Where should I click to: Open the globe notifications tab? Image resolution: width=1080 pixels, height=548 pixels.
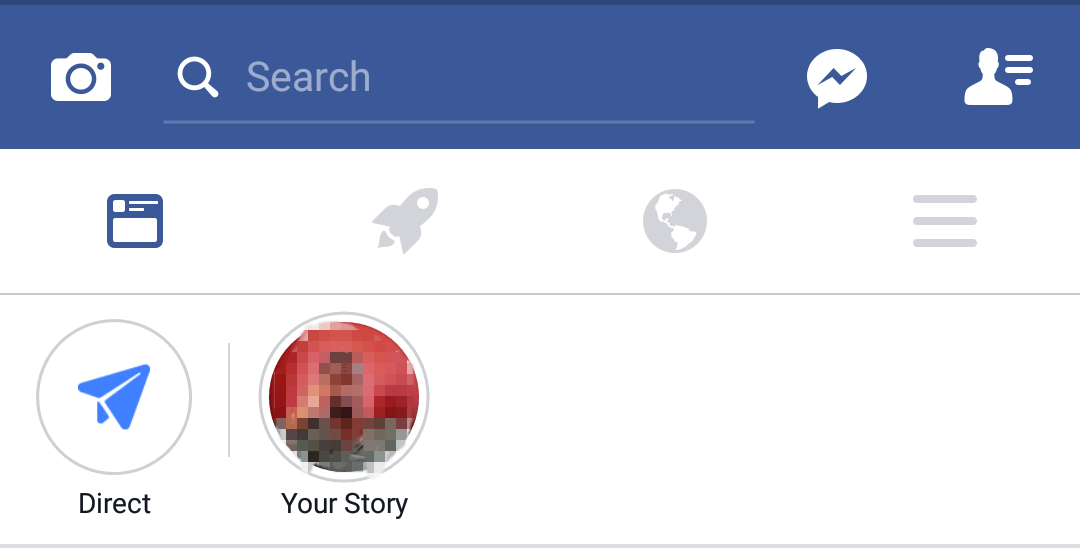coord(675,221)
